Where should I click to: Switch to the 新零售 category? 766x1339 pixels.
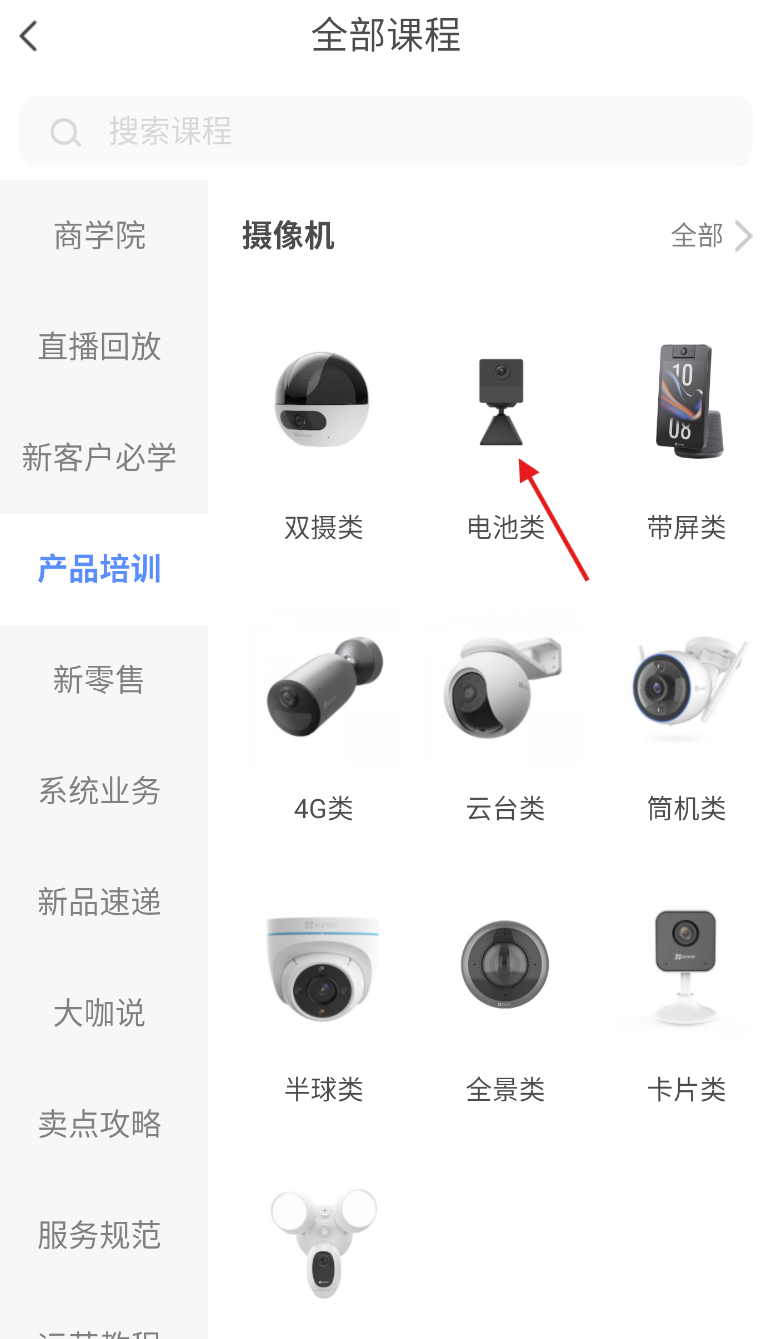point(100,680)
